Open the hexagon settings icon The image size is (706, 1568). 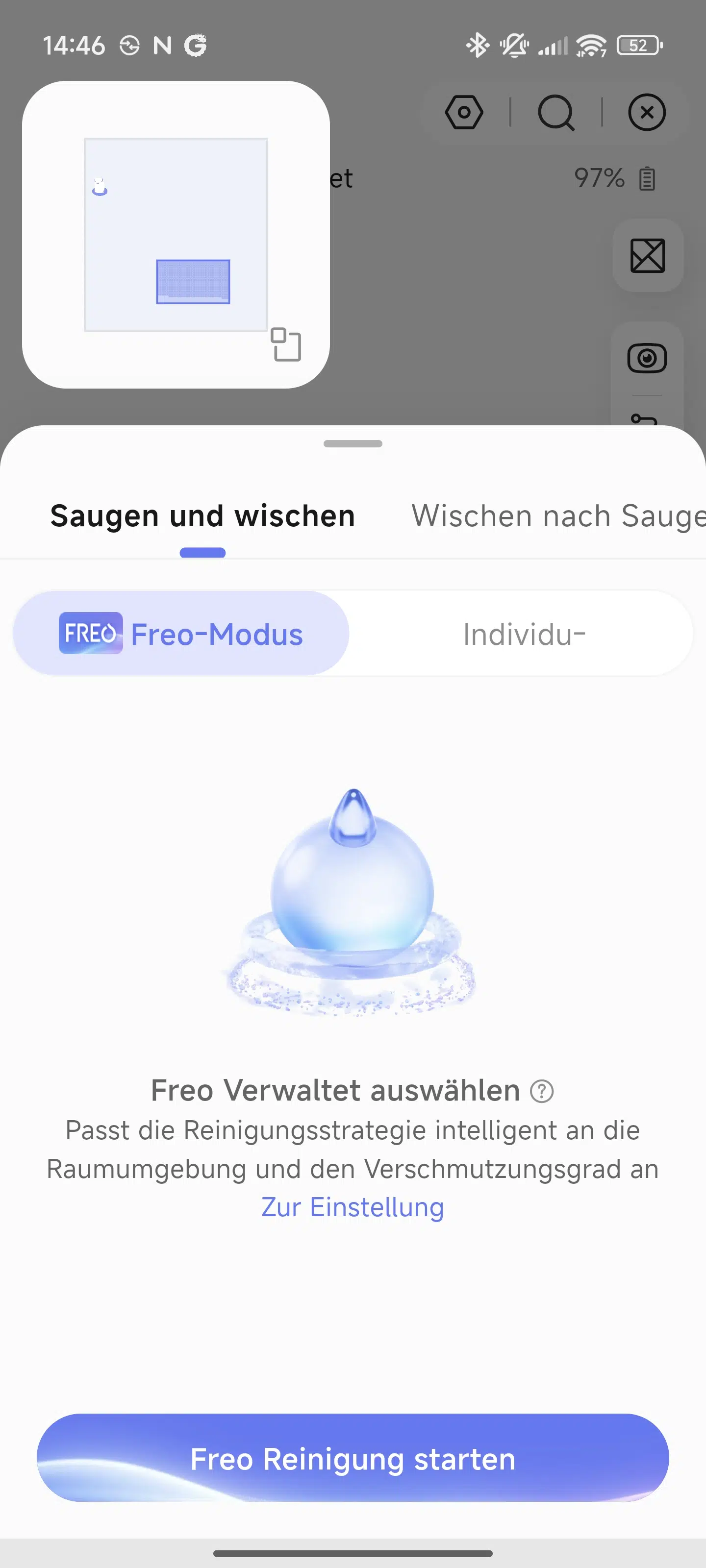tap(464, 113)
